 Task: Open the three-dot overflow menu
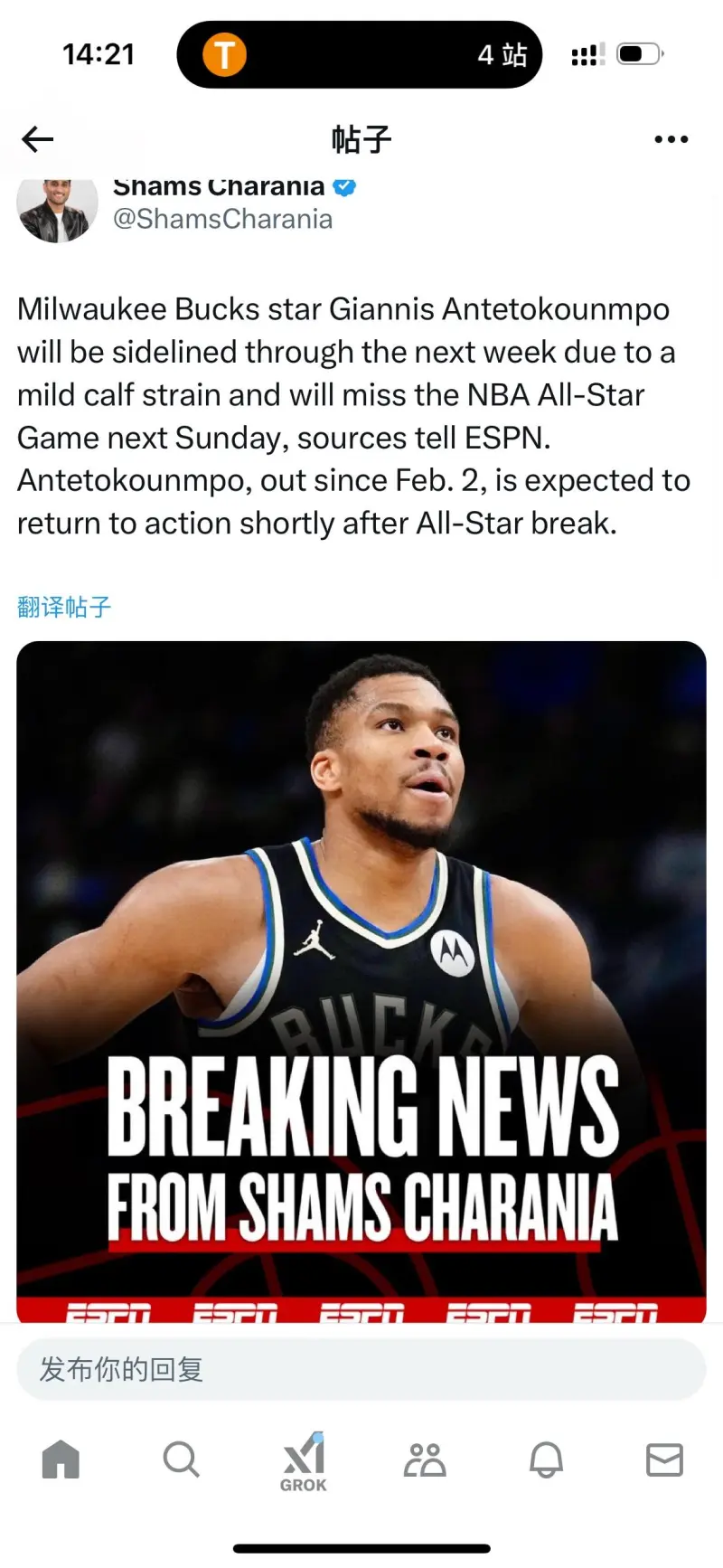(x=671, y=139)
